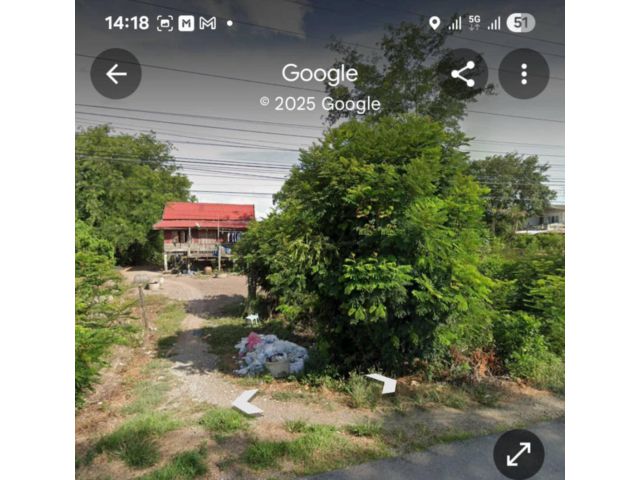640x480 pixels.
Task: Move along the road via left arrow
Action: [x=246, y=402]
